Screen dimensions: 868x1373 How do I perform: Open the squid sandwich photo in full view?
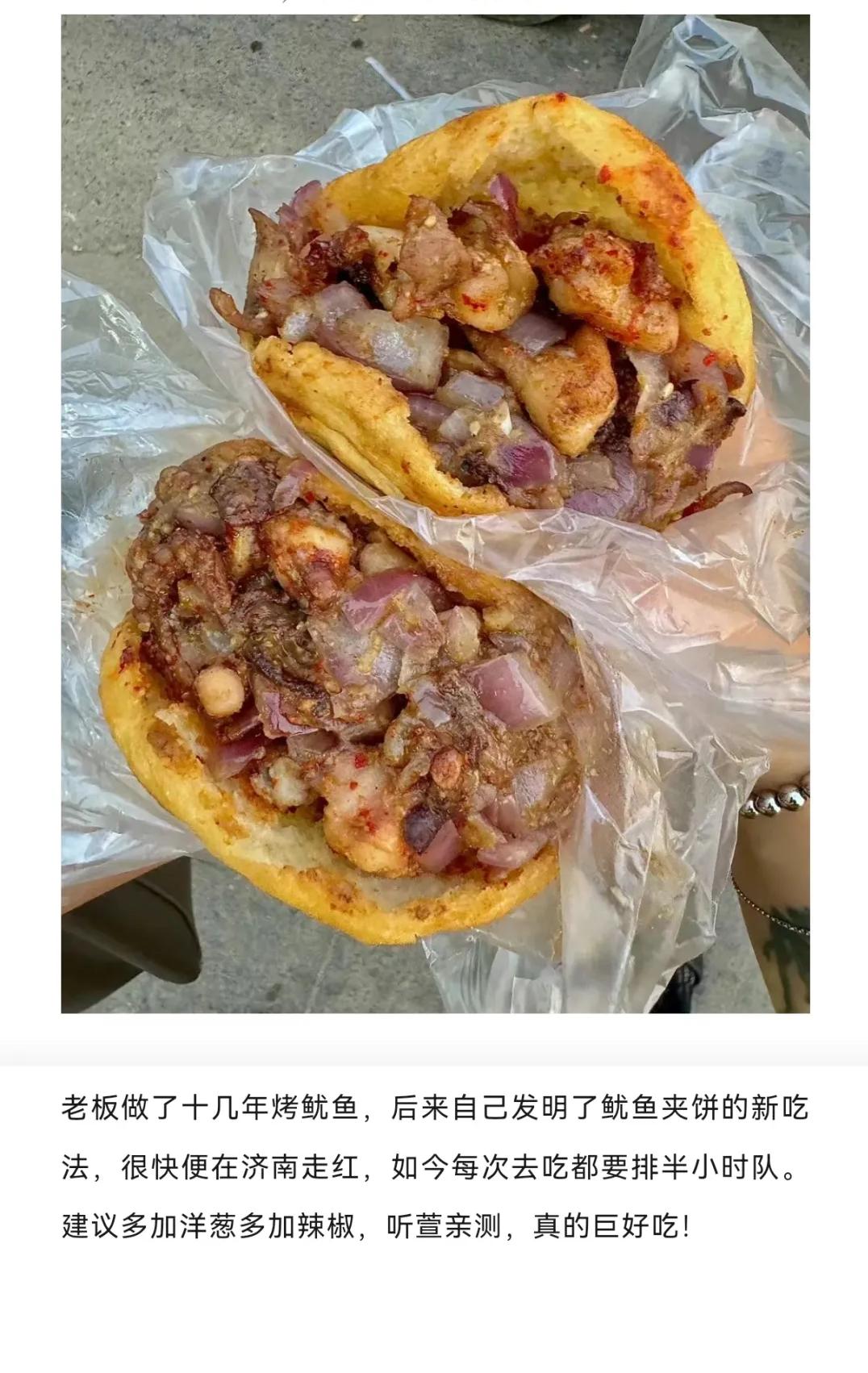(x=436, y=513)
